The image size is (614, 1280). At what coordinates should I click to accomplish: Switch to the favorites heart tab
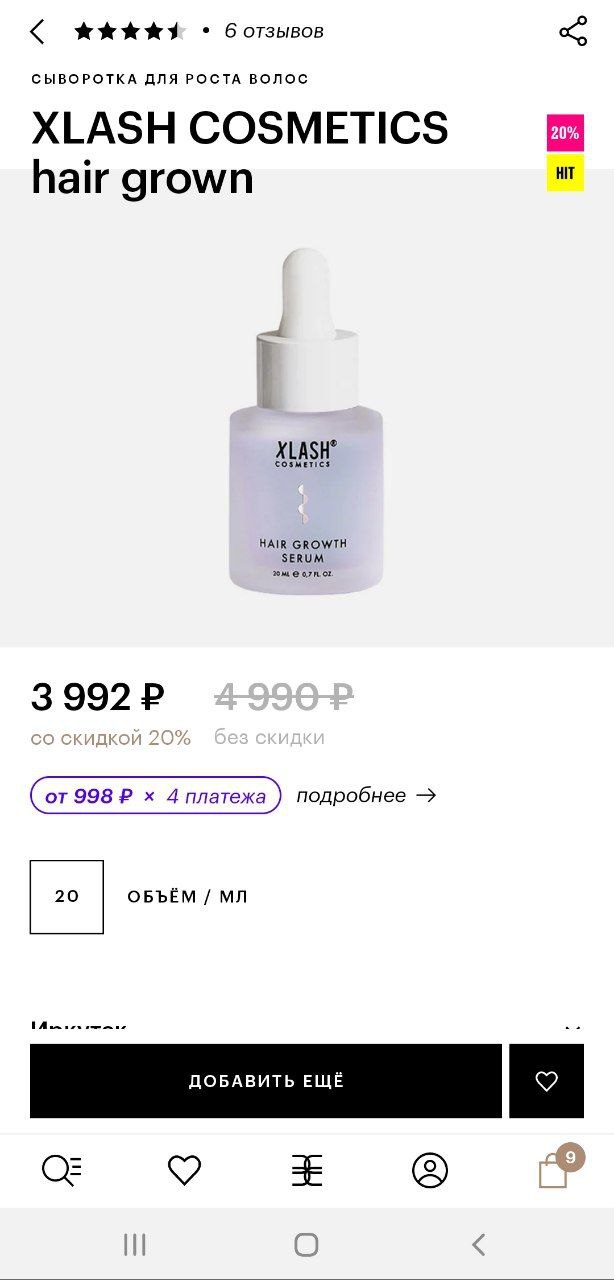[184, 1170]
